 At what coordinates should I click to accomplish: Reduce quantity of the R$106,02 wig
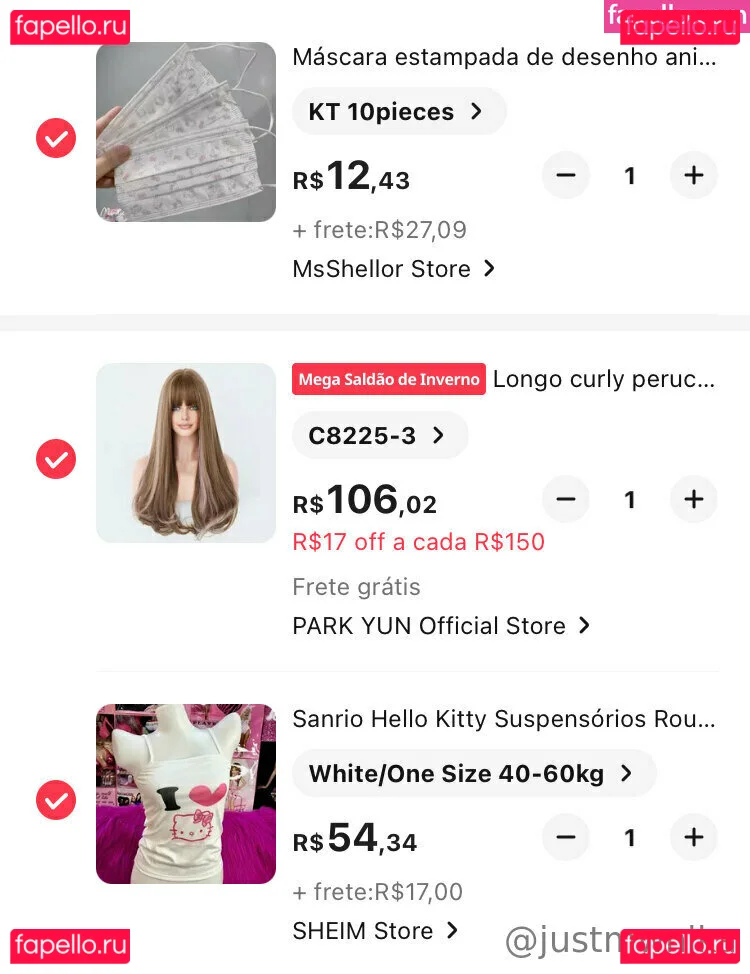(x=566, y=499)
